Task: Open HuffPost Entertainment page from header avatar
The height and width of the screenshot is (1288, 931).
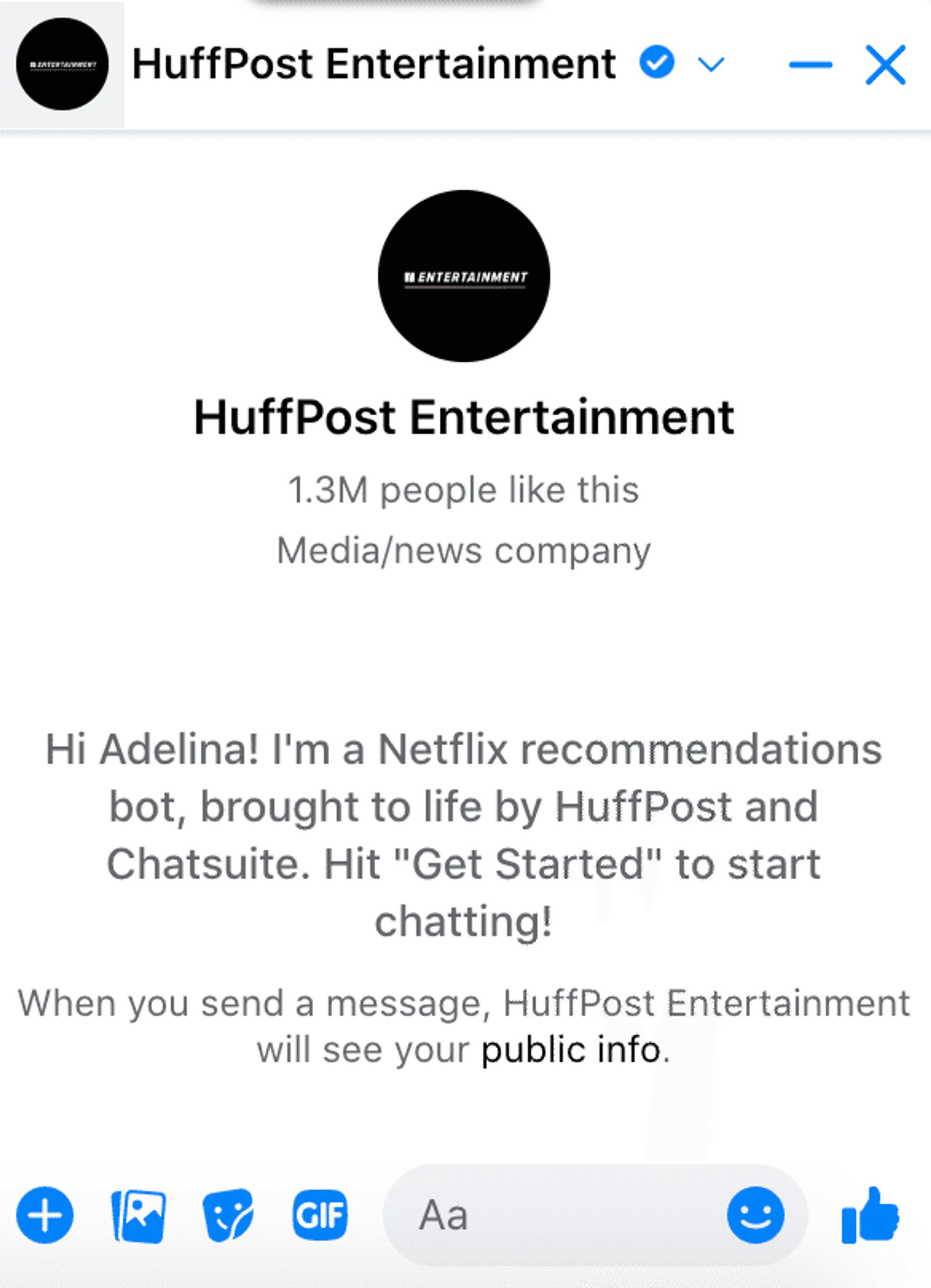Action: (63, 64)
